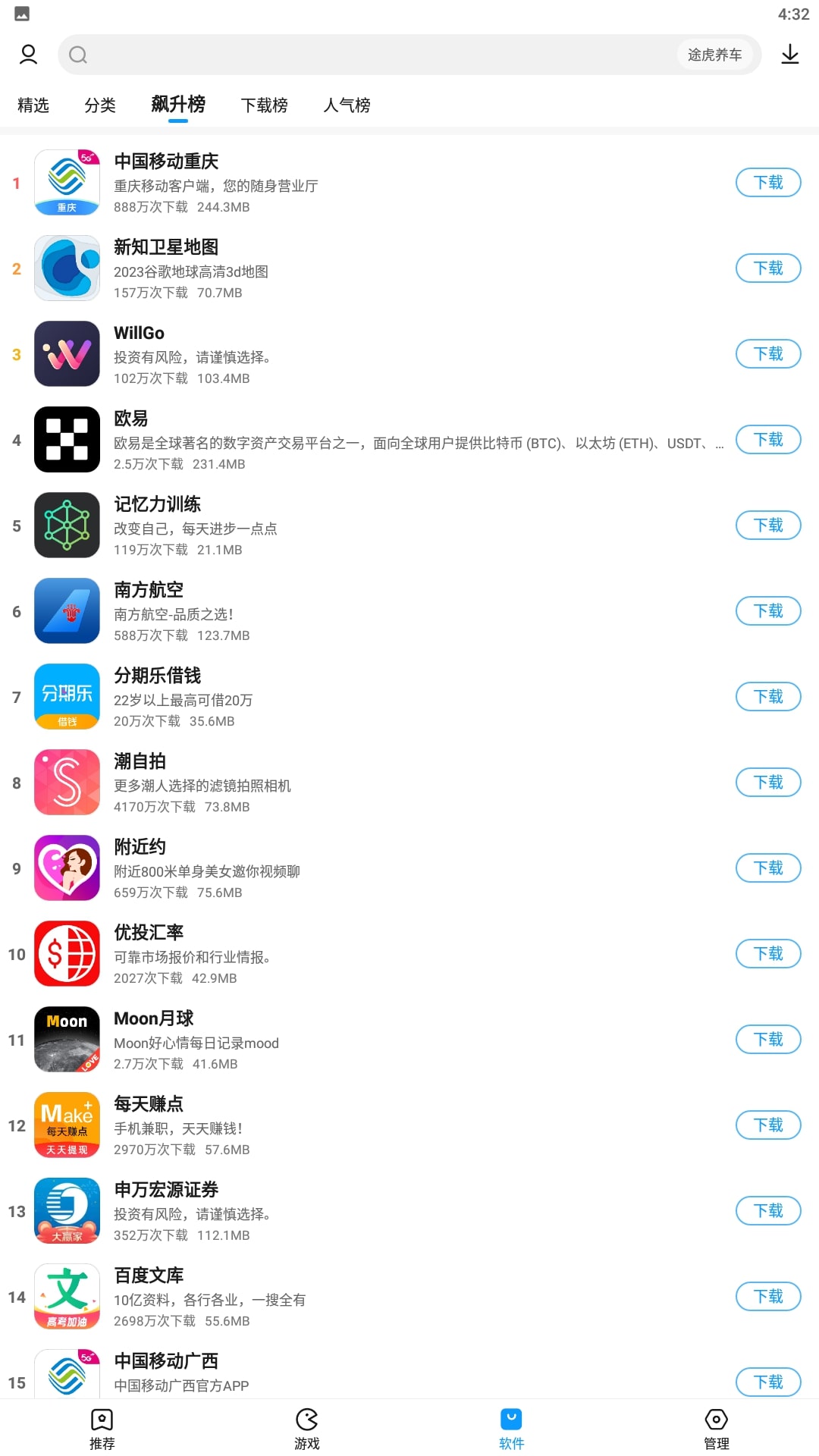819x1456 pixels.
Task: Switch to the 下载榜 tab
Action: coord(264,105)
